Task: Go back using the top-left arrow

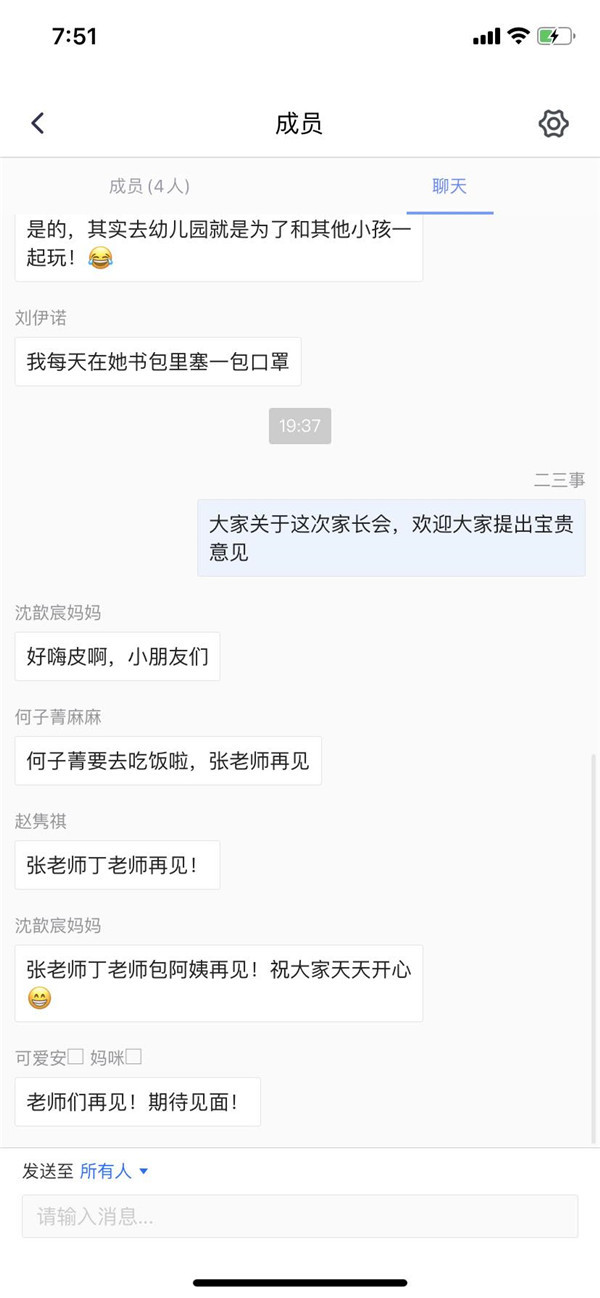Action: pyautogui.click(x=38, y=123)
